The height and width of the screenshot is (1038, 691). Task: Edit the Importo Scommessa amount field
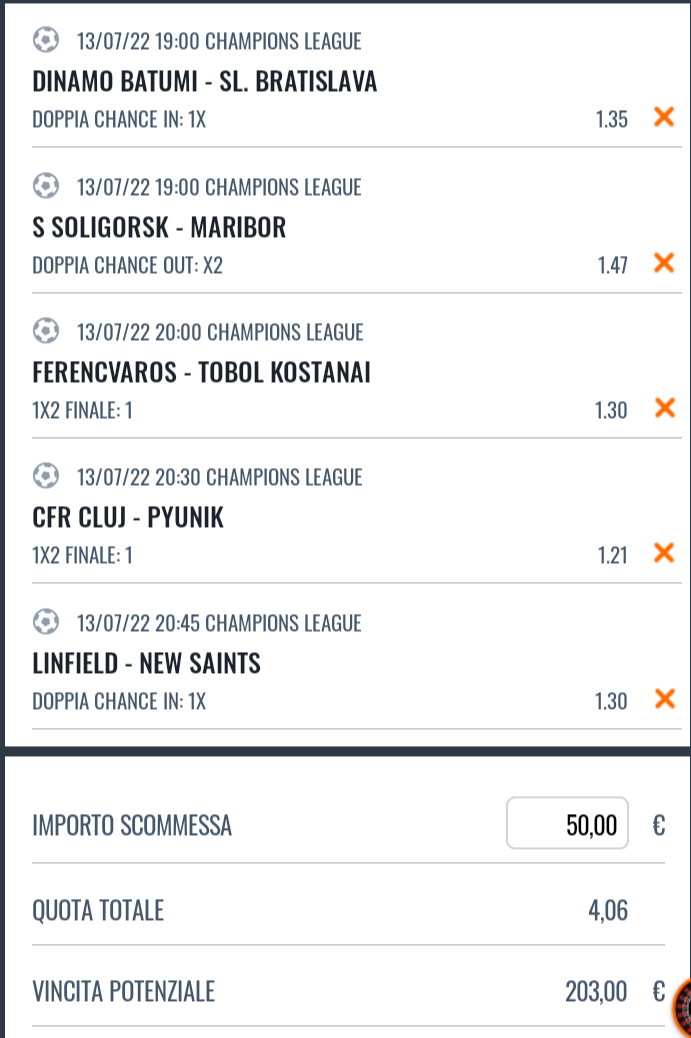pyautogui.click(x=567, y=824)
